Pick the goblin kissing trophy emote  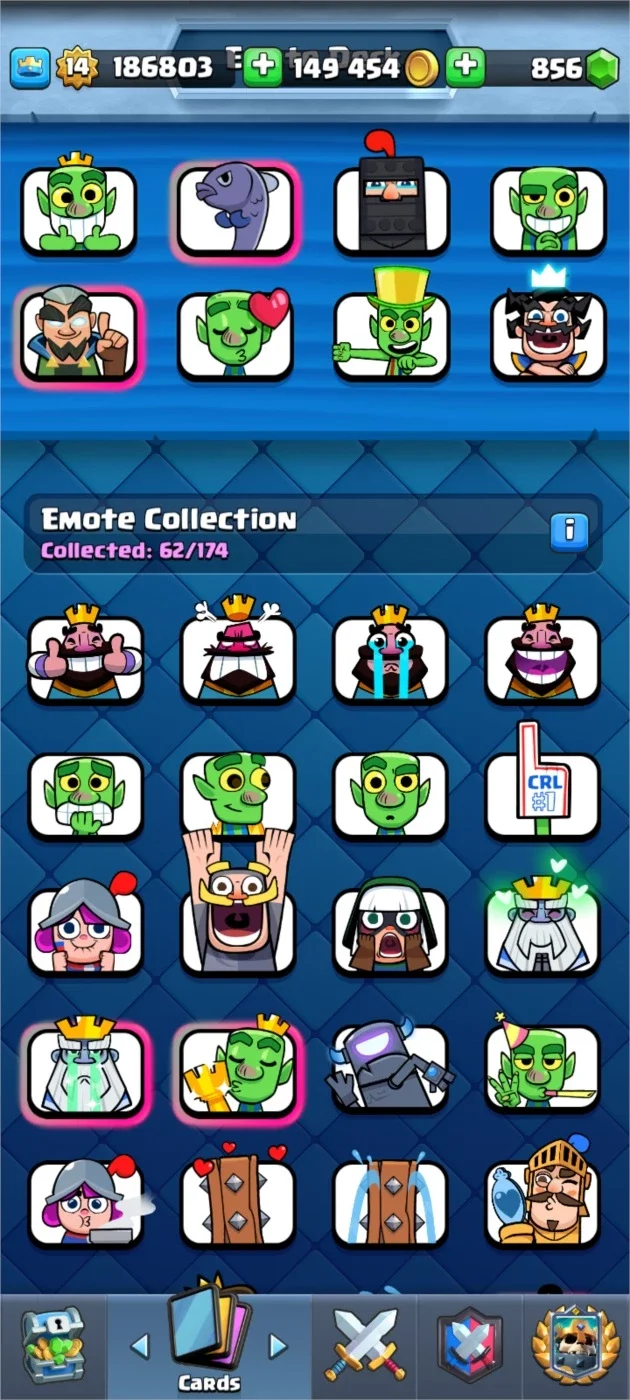(237, 1067)
